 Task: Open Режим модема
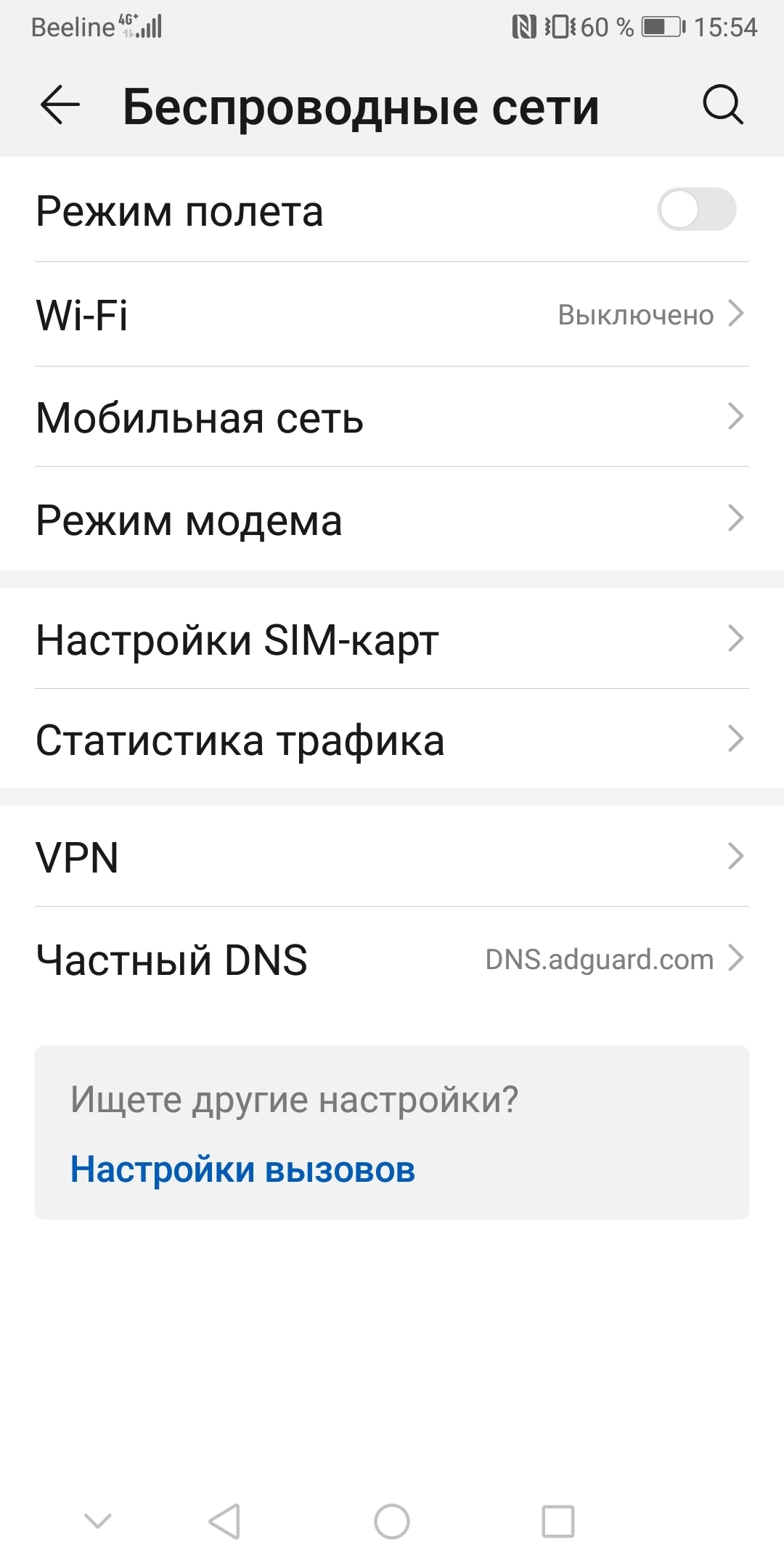click(x=392, y=520)
